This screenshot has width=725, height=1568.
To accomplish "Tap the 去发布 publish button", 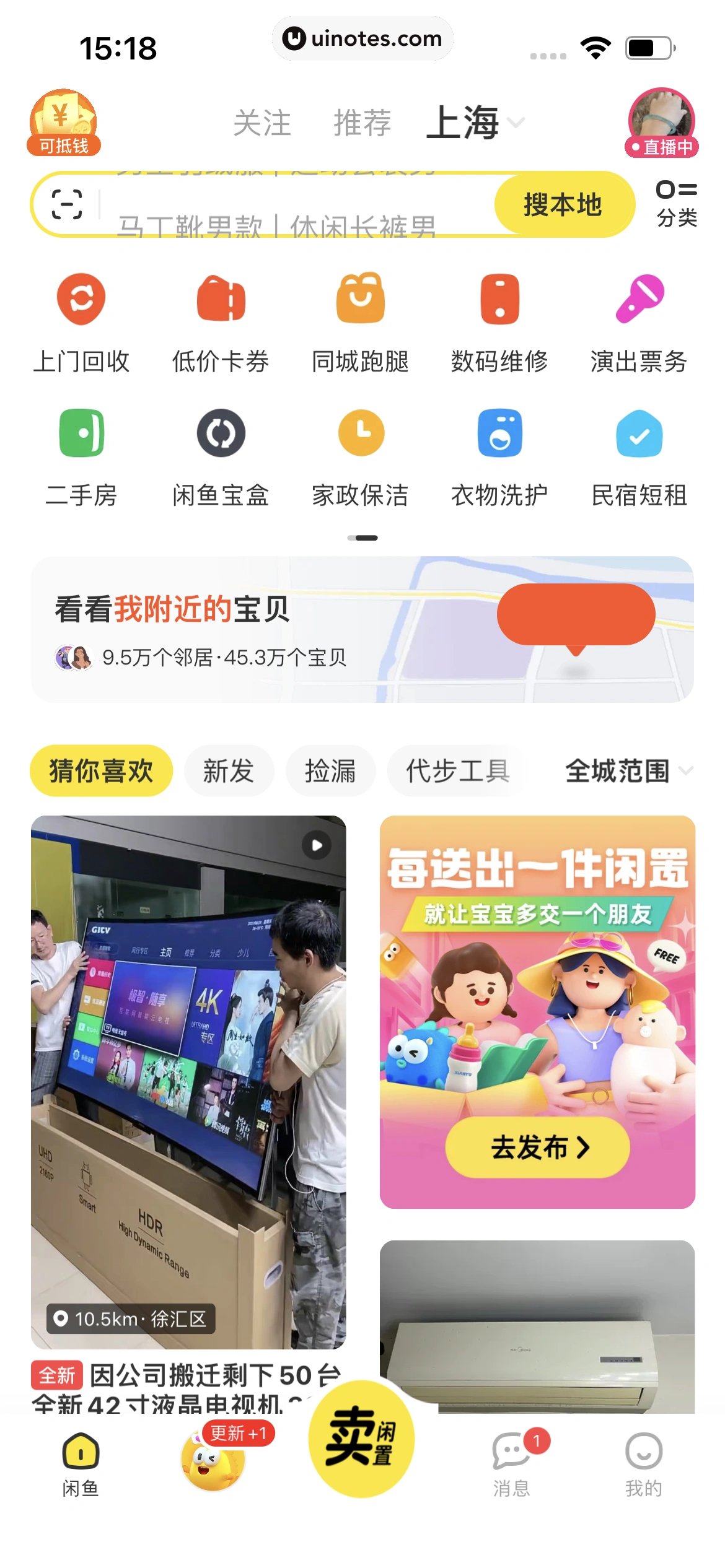I will pos(537,1148).
